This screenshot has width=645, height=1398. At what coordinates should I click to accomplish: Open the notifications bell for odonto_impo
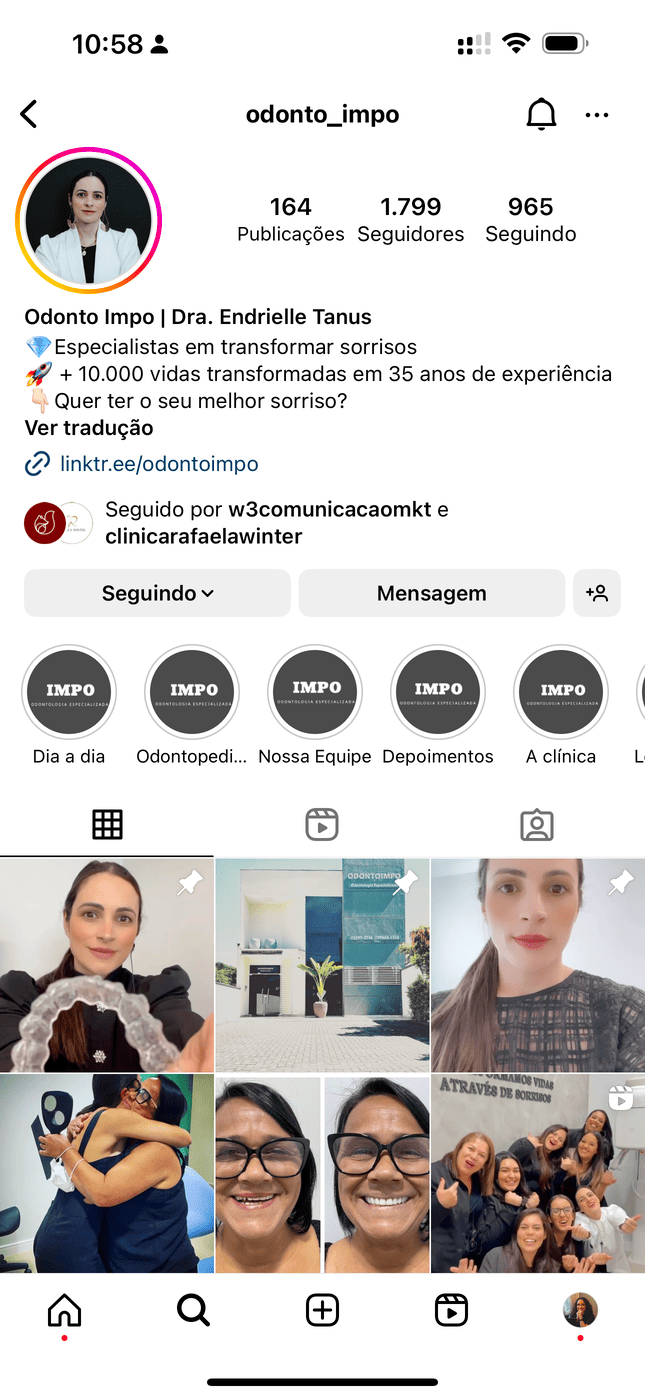(x=541, y=115)
